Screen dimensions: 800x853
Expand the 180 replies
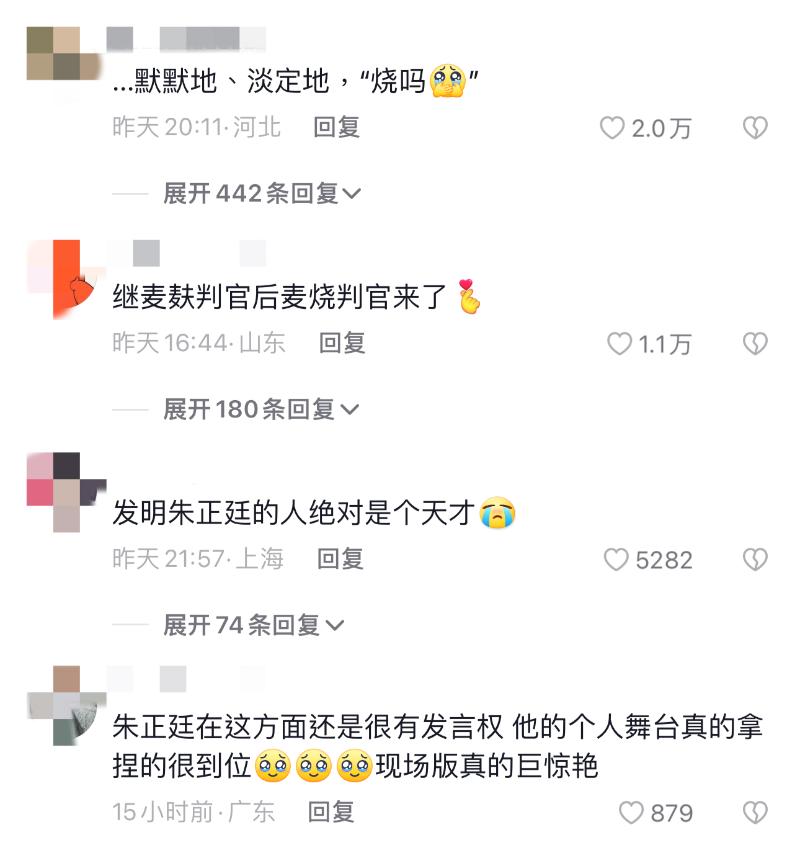point(261,409)
